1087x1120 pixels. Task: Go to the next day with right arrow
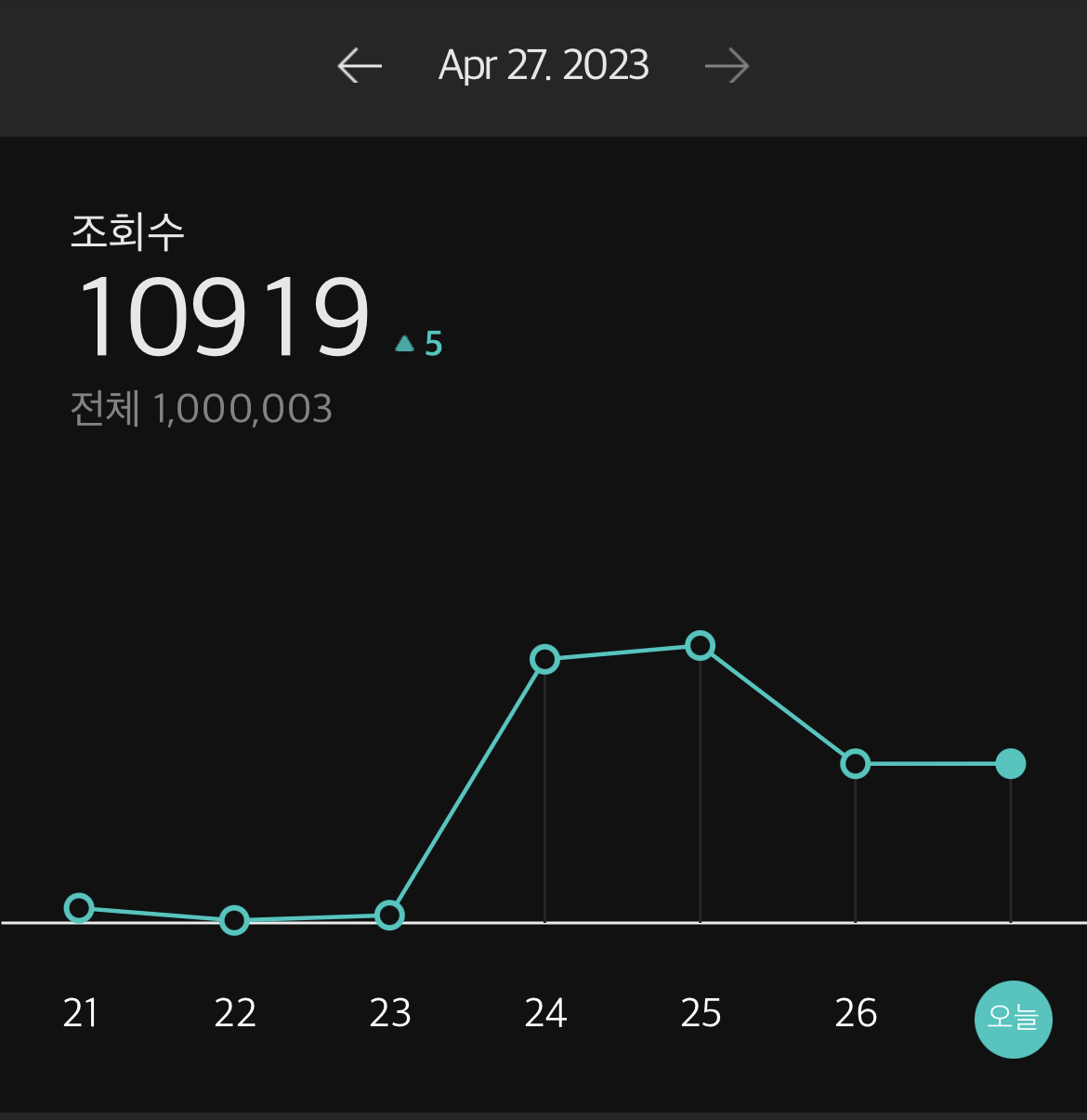click(727, 66)
